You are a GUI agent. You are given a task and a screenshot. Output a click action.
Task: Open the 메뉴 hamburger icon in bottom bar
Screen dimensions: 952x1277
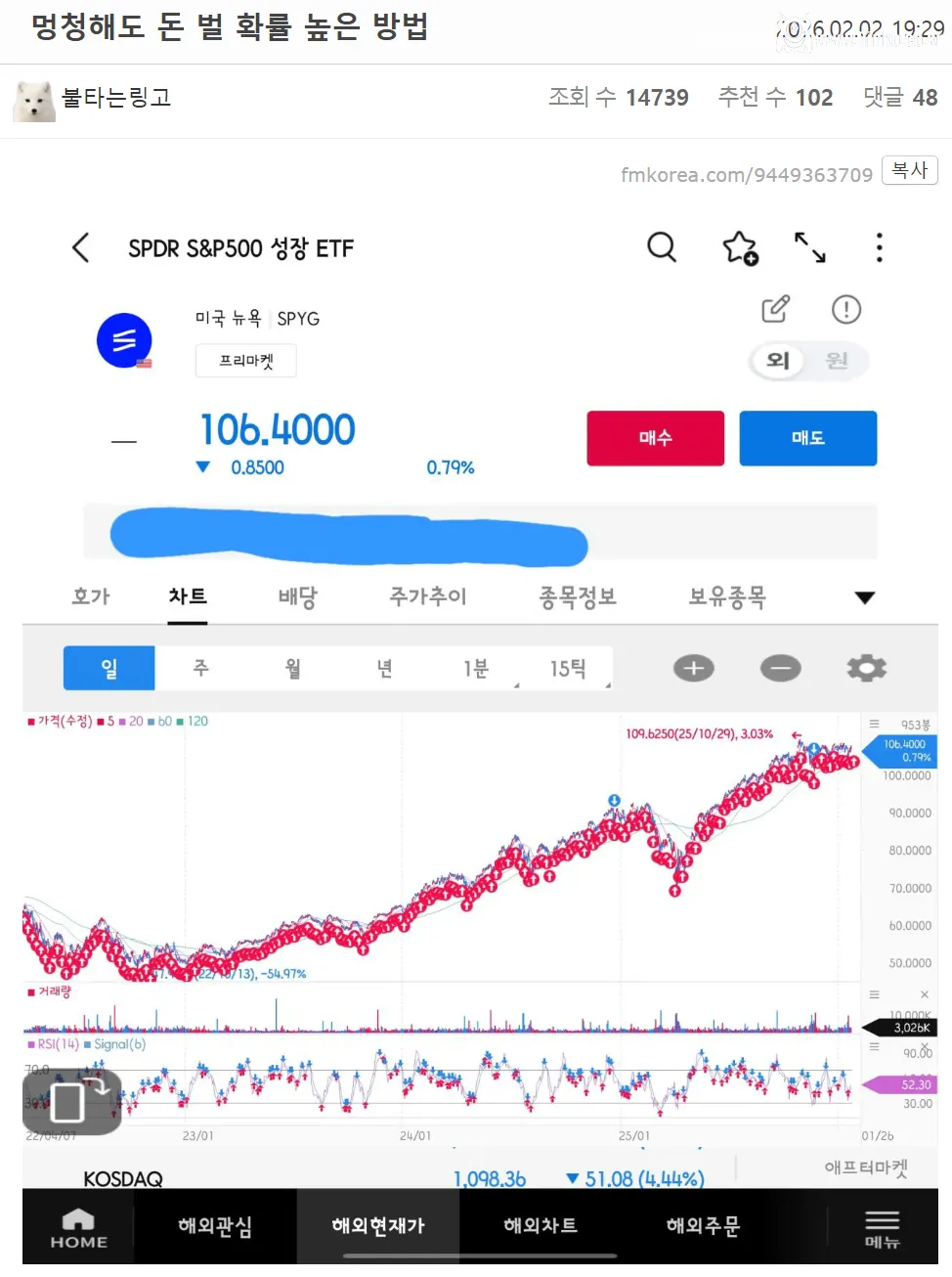881,1225
